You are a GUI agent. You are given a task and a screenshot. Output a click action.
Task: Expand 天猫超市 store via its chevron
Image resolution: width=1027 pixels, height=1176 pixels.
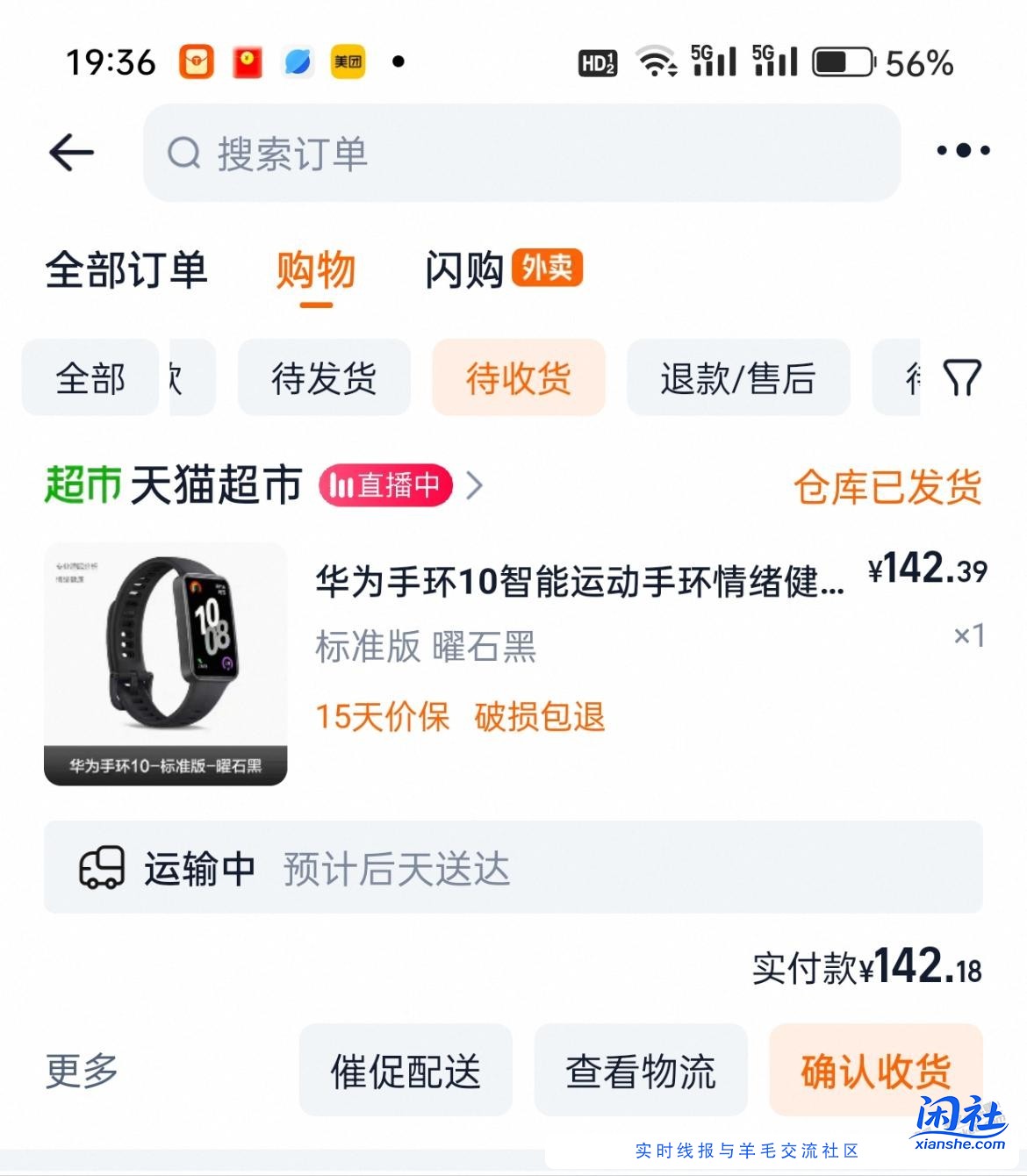474,484
